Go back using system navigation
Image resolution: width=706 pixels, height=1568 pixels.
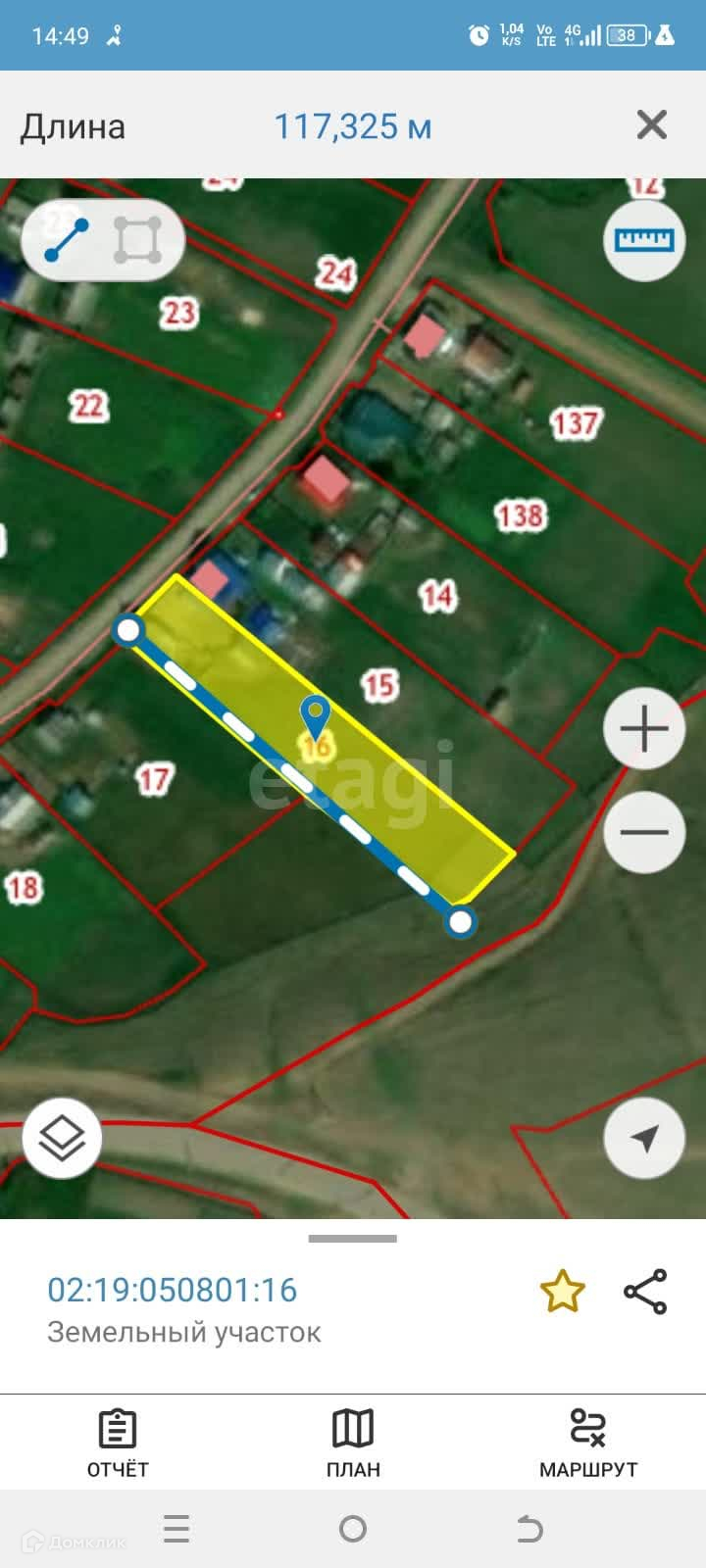(x=529, y=1529)
